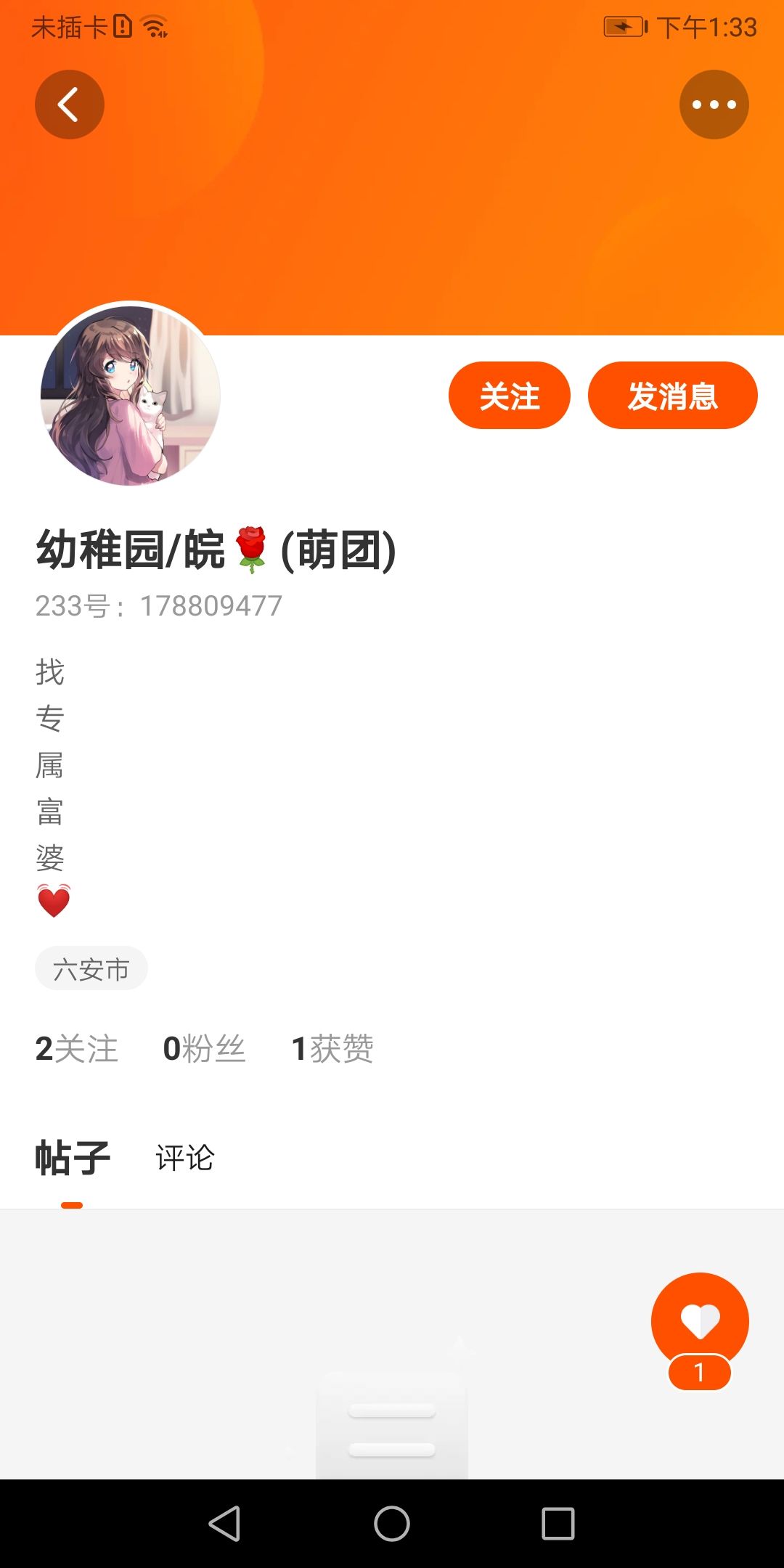Follow this user with 关注 button
784x1568 pixels.
tap(510, 396)
